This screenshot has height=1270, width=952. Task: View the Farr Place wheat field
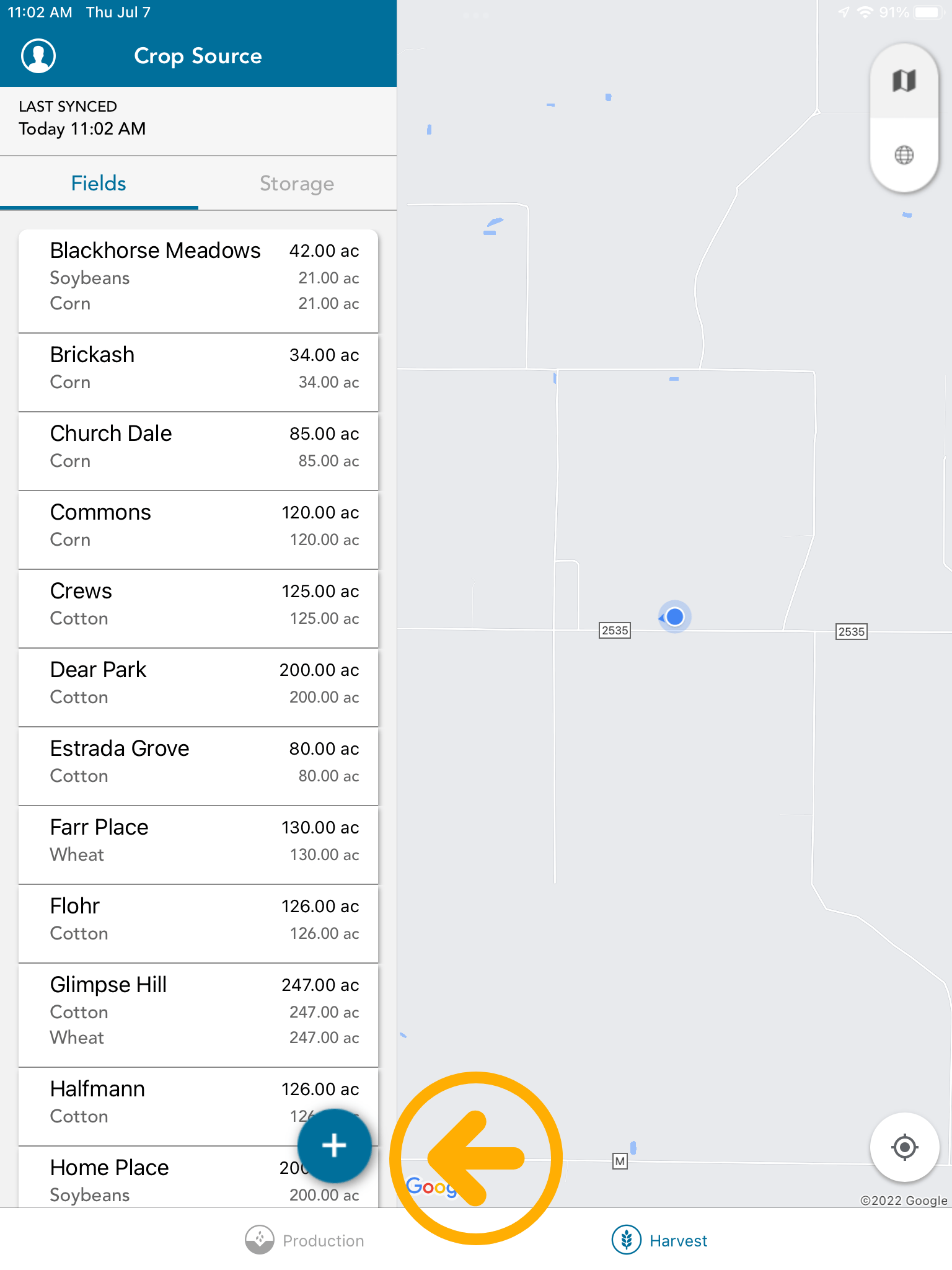pyautogui.click(x=198, y=841)
